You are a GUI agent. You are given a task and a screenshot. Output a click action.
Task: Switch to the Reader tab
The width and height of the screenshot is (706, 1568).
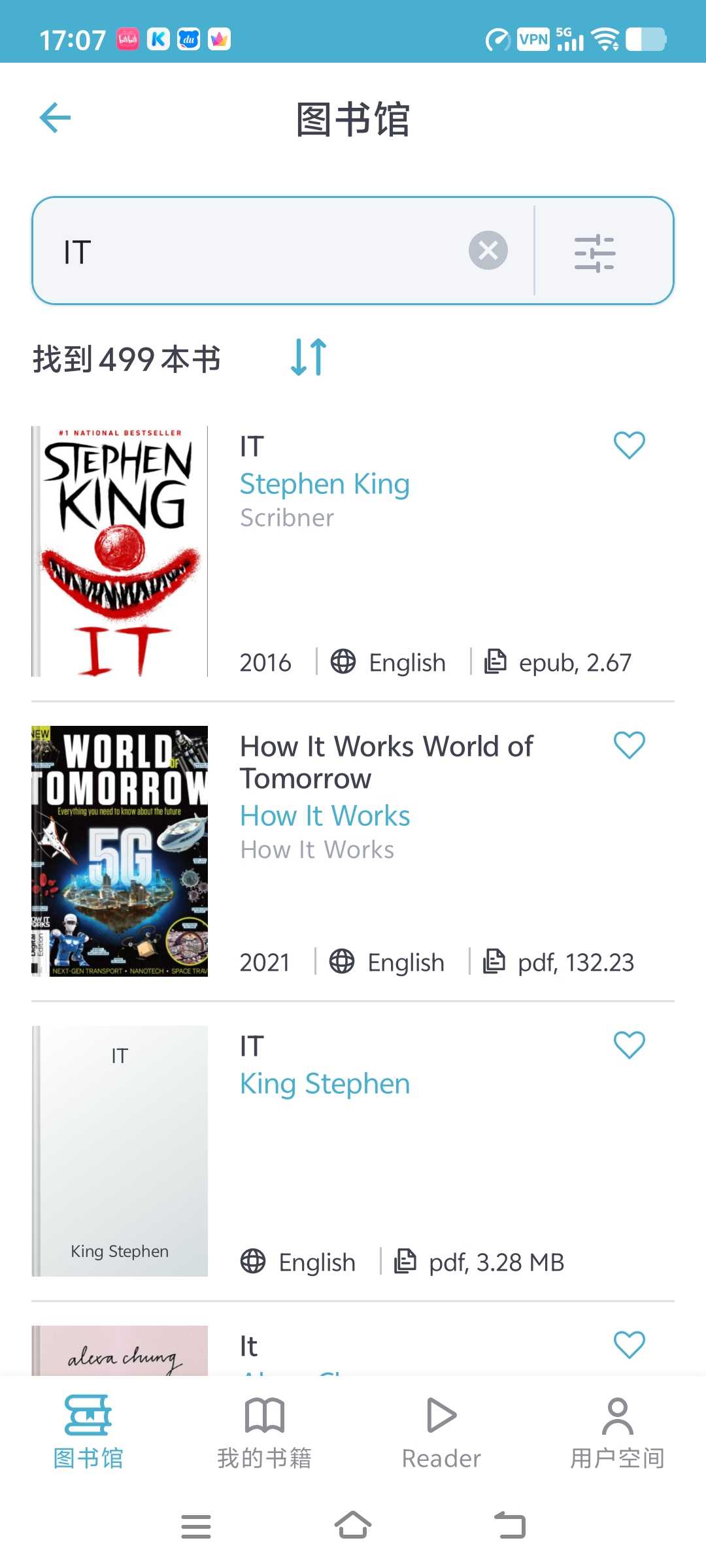[x=441, y=1431]
